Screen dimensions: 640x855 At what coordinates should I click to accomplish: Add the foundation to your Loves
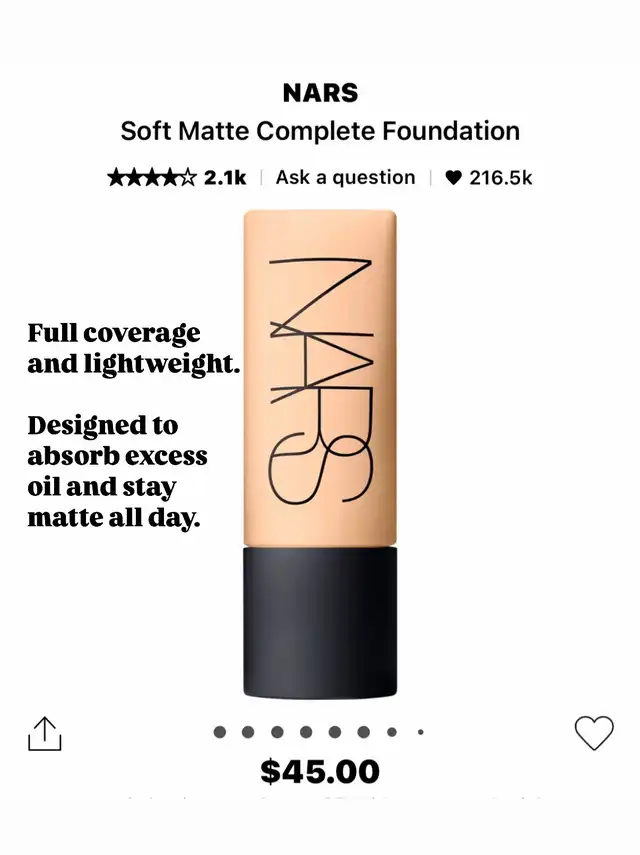(x=593, y=733)
